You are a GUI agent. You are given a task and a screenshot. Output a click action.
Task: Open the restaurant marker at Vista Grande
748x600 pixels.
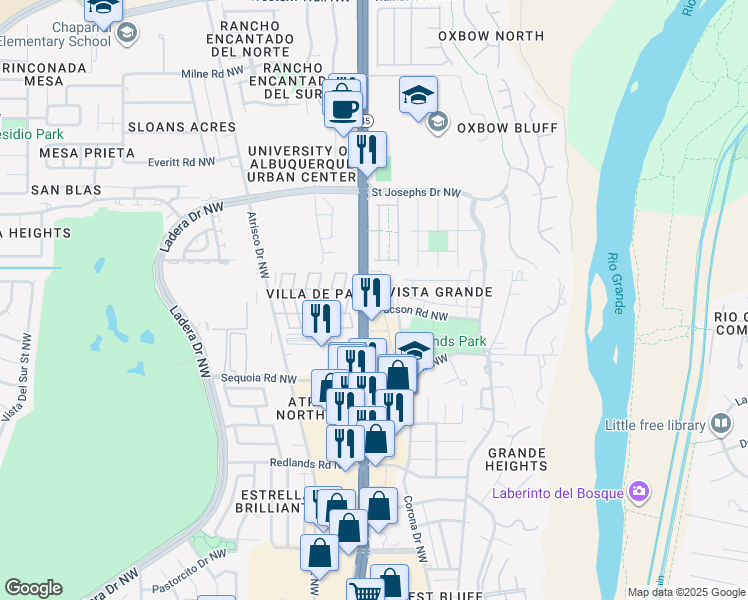pyautogui.click(x=371, y=292)
